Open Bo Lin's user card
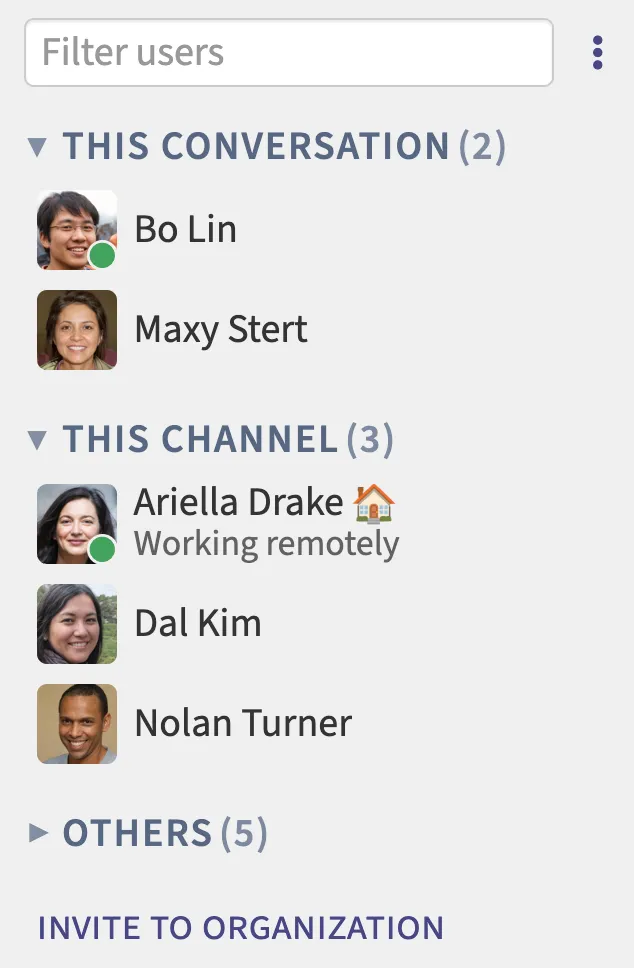634x968 pixels. point(185,229)
